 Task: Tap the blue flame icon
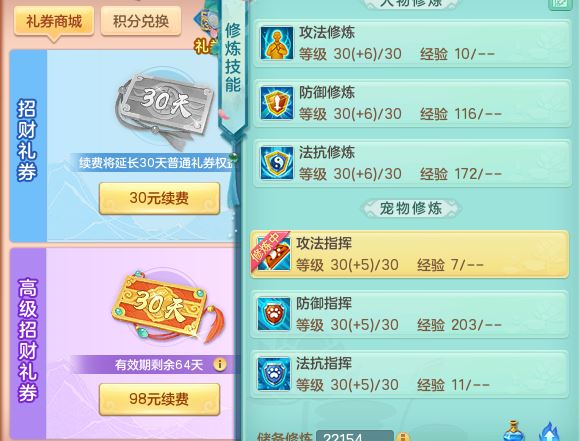(550, 431)
